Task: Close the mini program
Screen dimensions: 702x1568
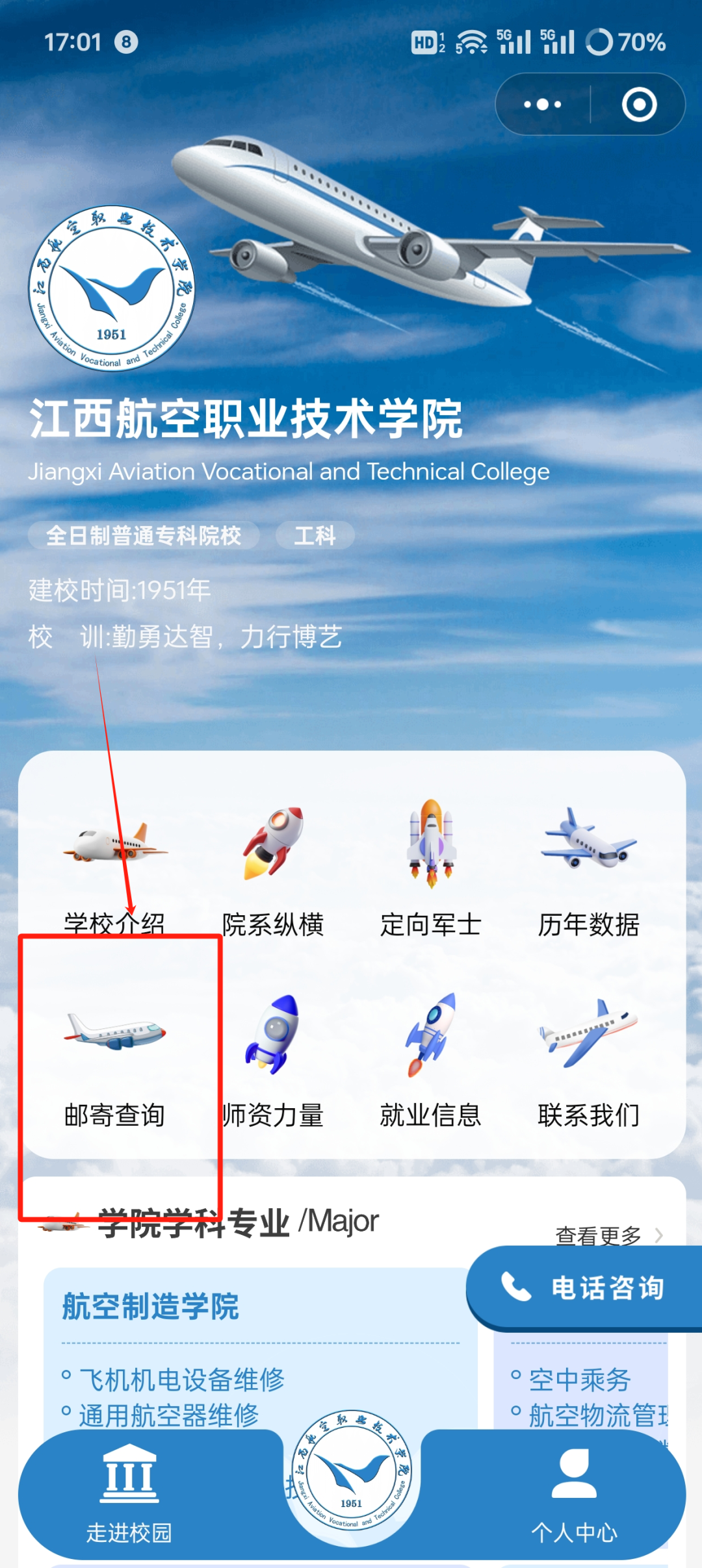Action: [639, 105]
